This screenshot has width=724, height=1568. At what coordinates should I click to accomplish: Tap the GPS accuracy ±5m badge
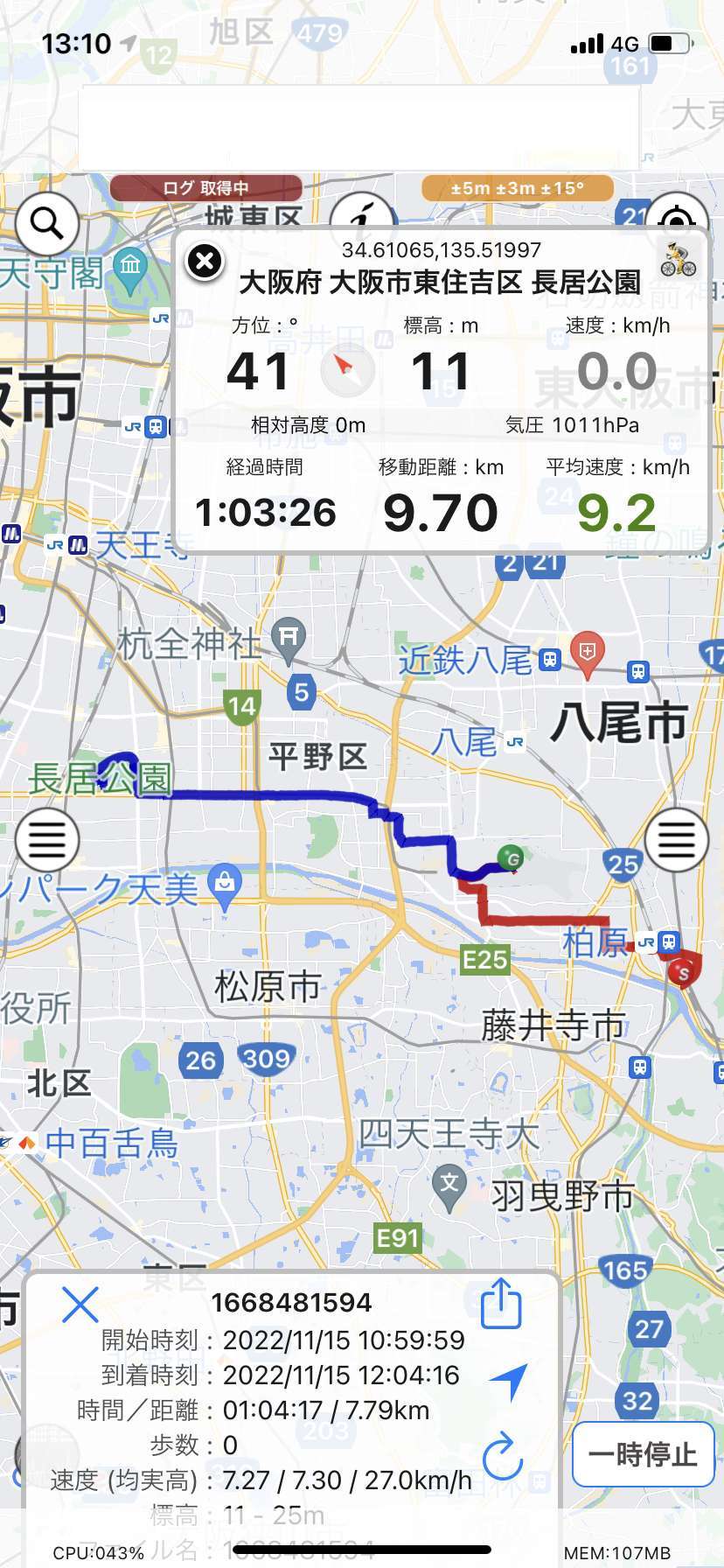518,188
